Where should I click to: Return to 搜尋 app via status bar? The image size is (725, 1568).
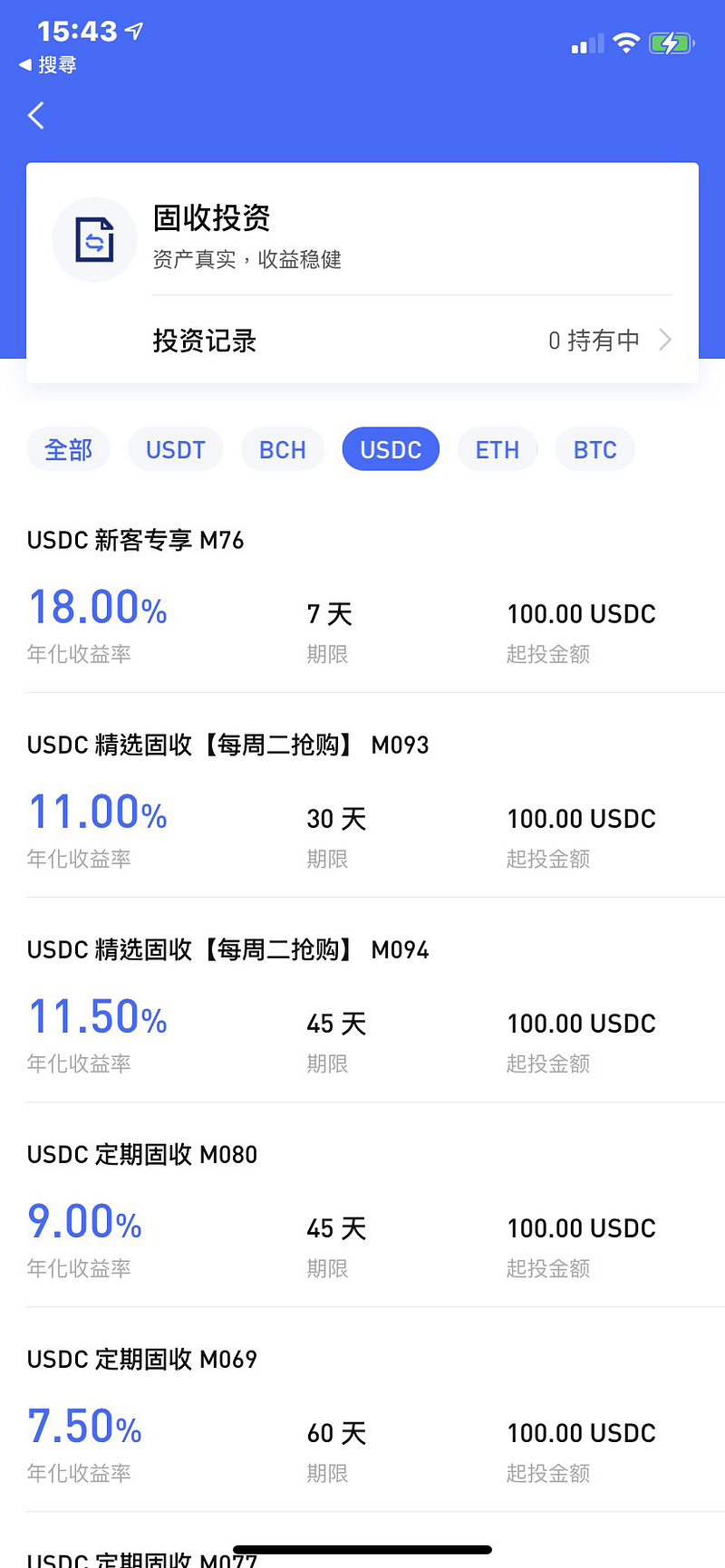pyautogui.click(x=48, y=65)
